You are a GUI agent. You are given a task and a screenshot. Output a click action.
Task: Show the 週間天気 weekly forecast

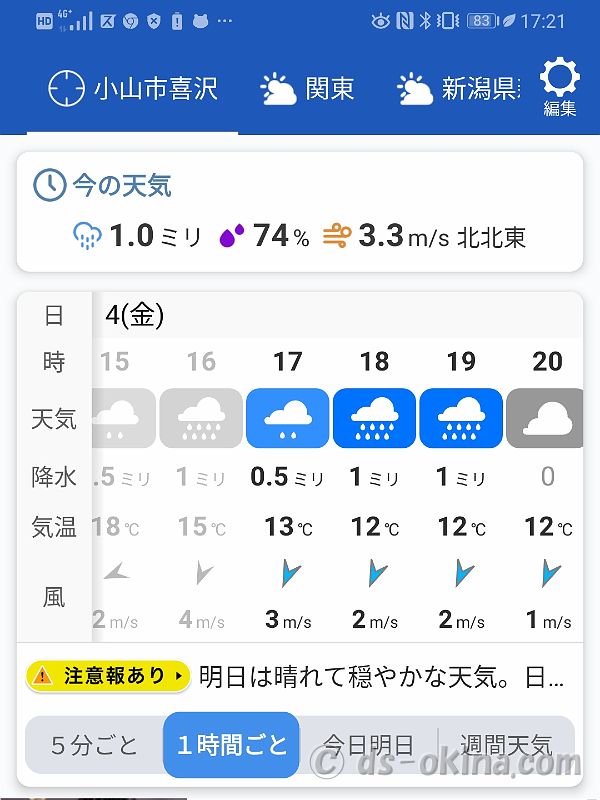tap(505, 745)
